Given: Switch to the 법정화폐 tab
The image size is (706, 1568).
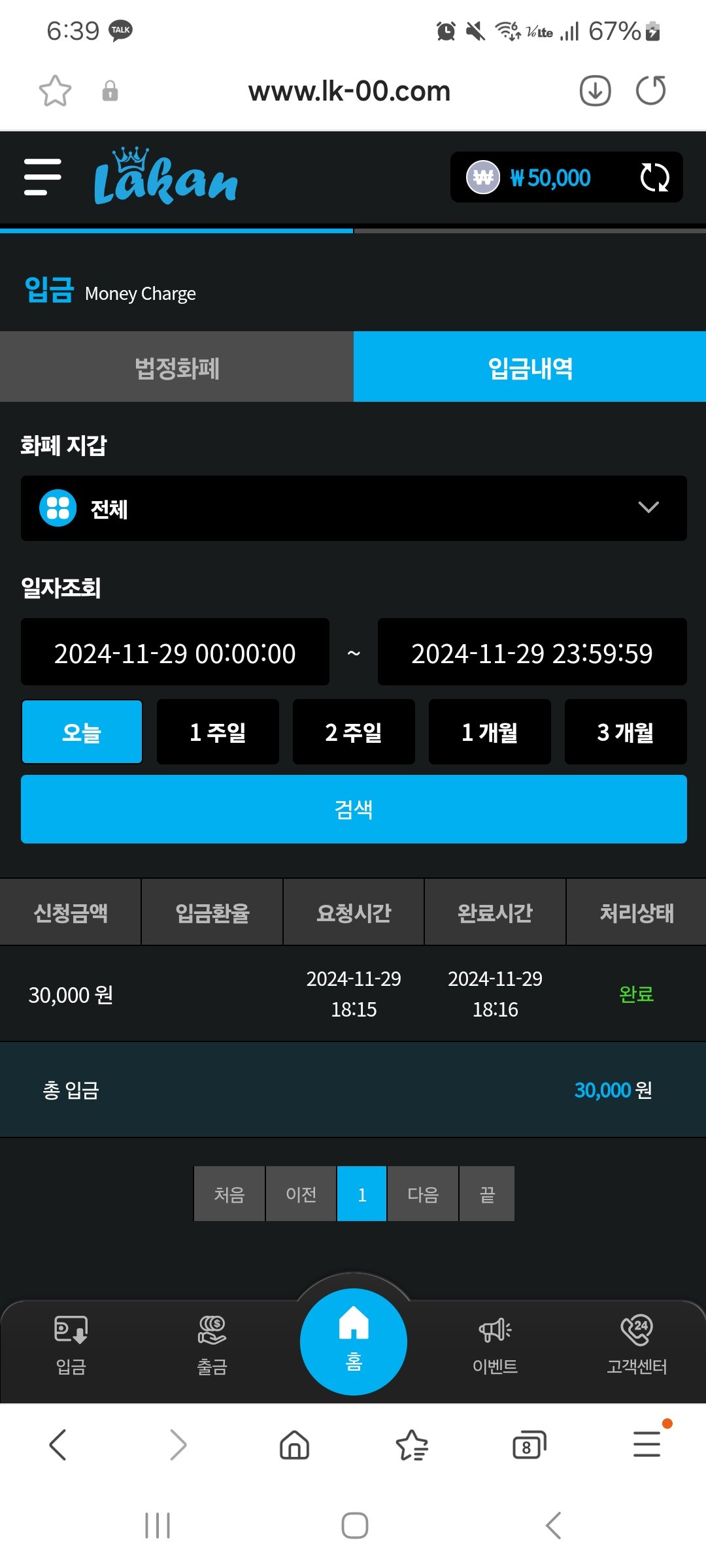Looking at the screenshot, I should (x=176, y=367).
